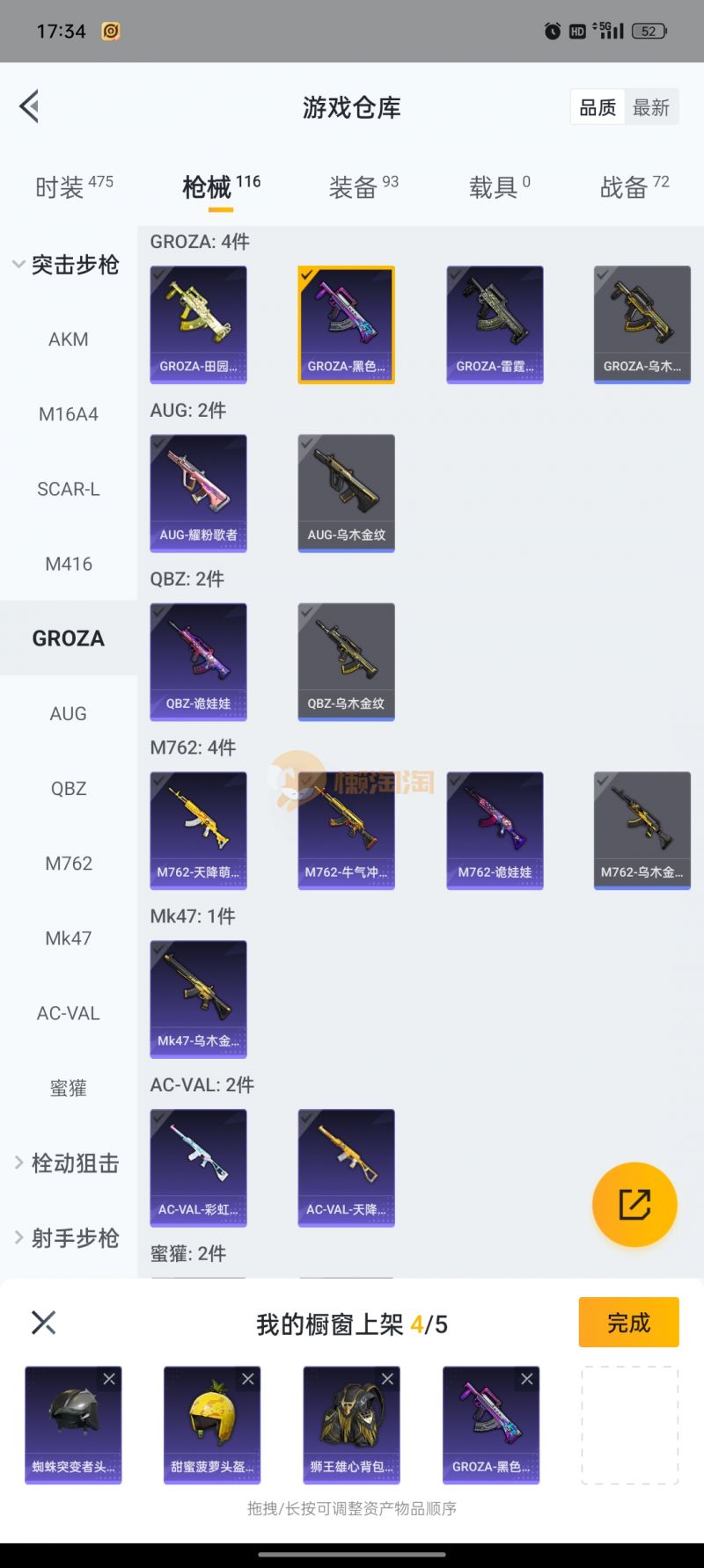Remove 蜘蛛突变者头 from the showcase

coord(109,1379)
